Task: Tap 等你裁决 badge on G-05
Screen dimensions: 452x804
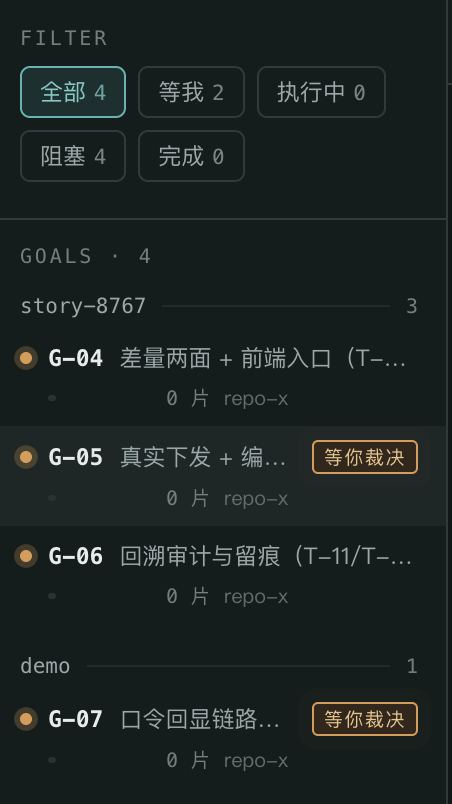Action: point(365,457)
